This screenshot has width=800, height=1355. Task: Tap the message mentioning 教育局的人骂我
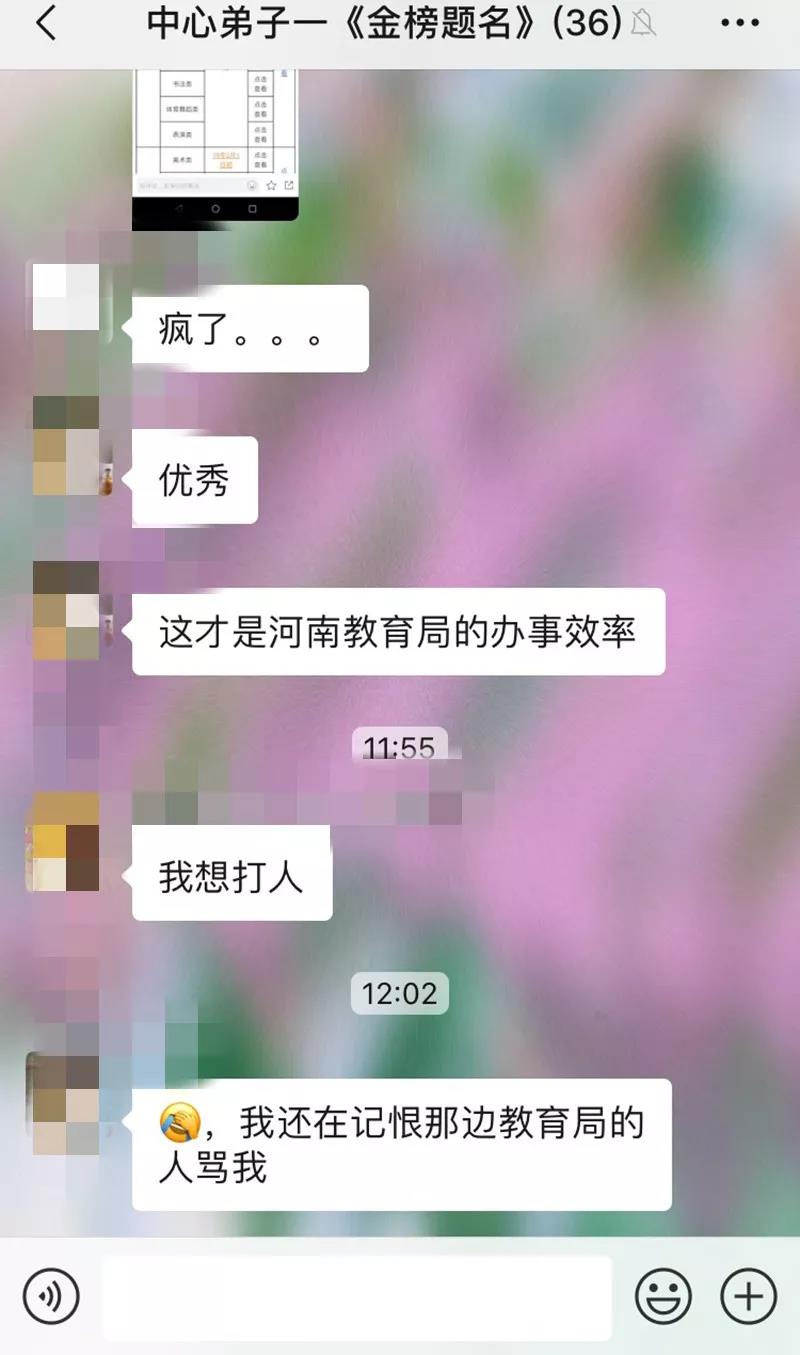click(x=400, y=1145)
